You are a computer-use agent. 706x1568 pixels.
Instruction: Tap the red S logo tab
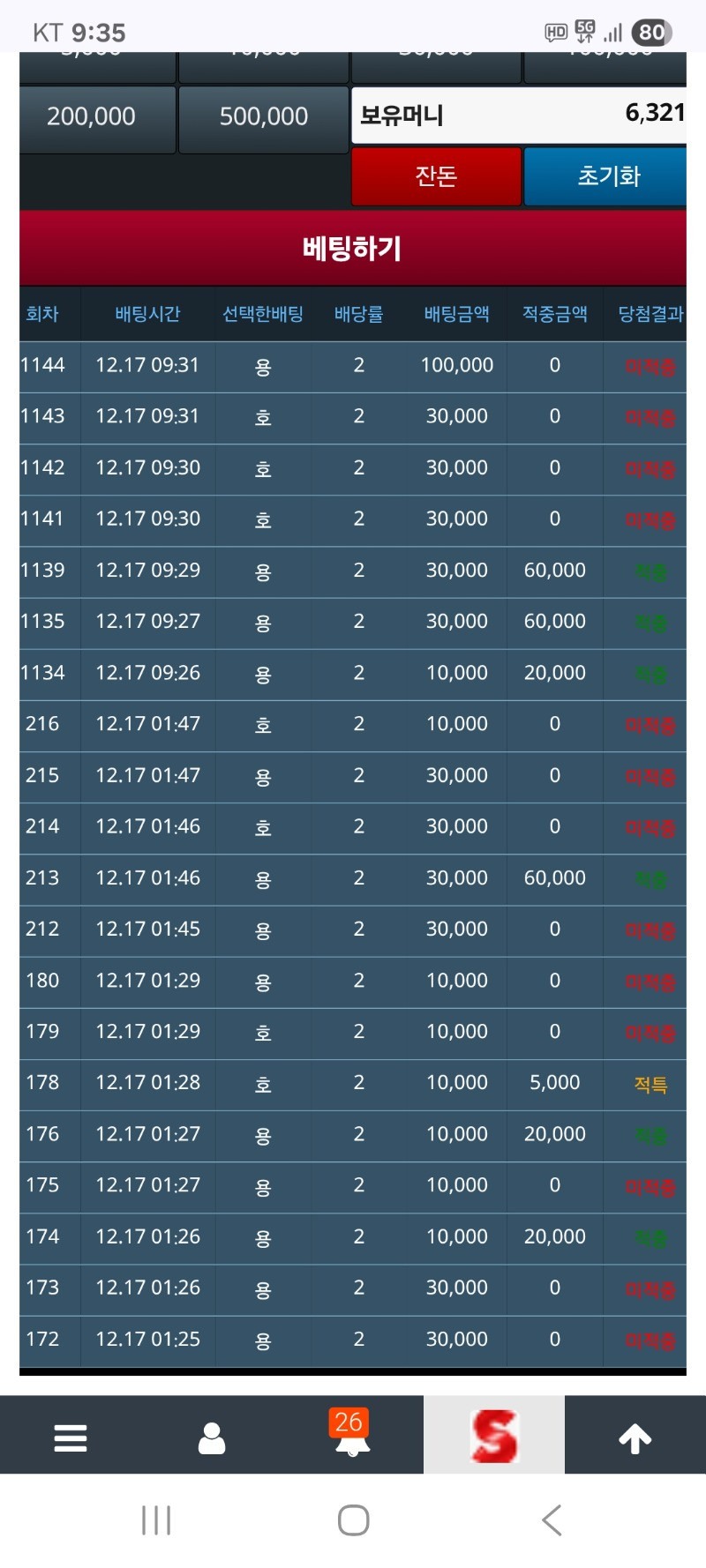point(494,1436)
